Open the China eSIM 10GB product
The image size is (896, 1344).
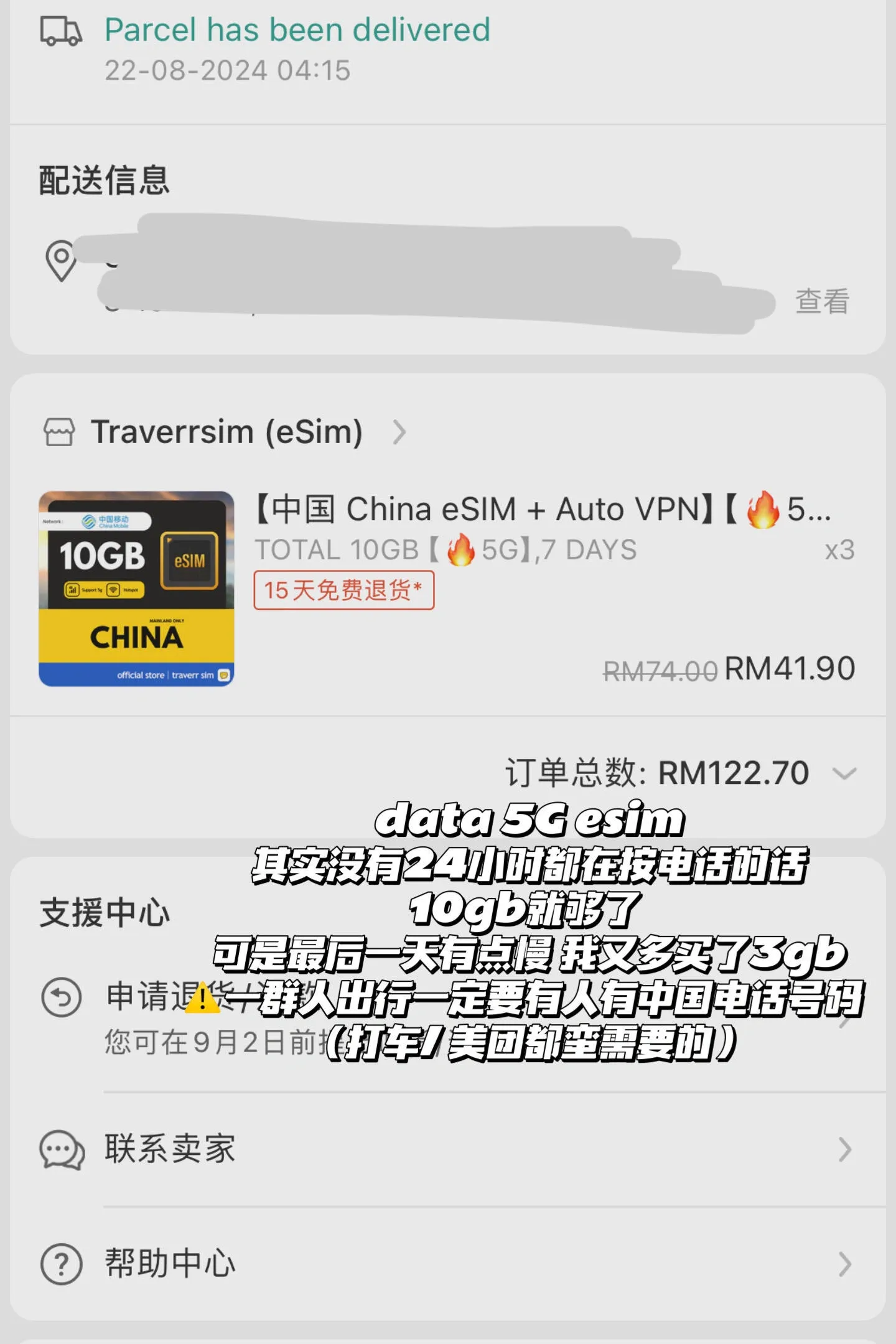[541, 510]
